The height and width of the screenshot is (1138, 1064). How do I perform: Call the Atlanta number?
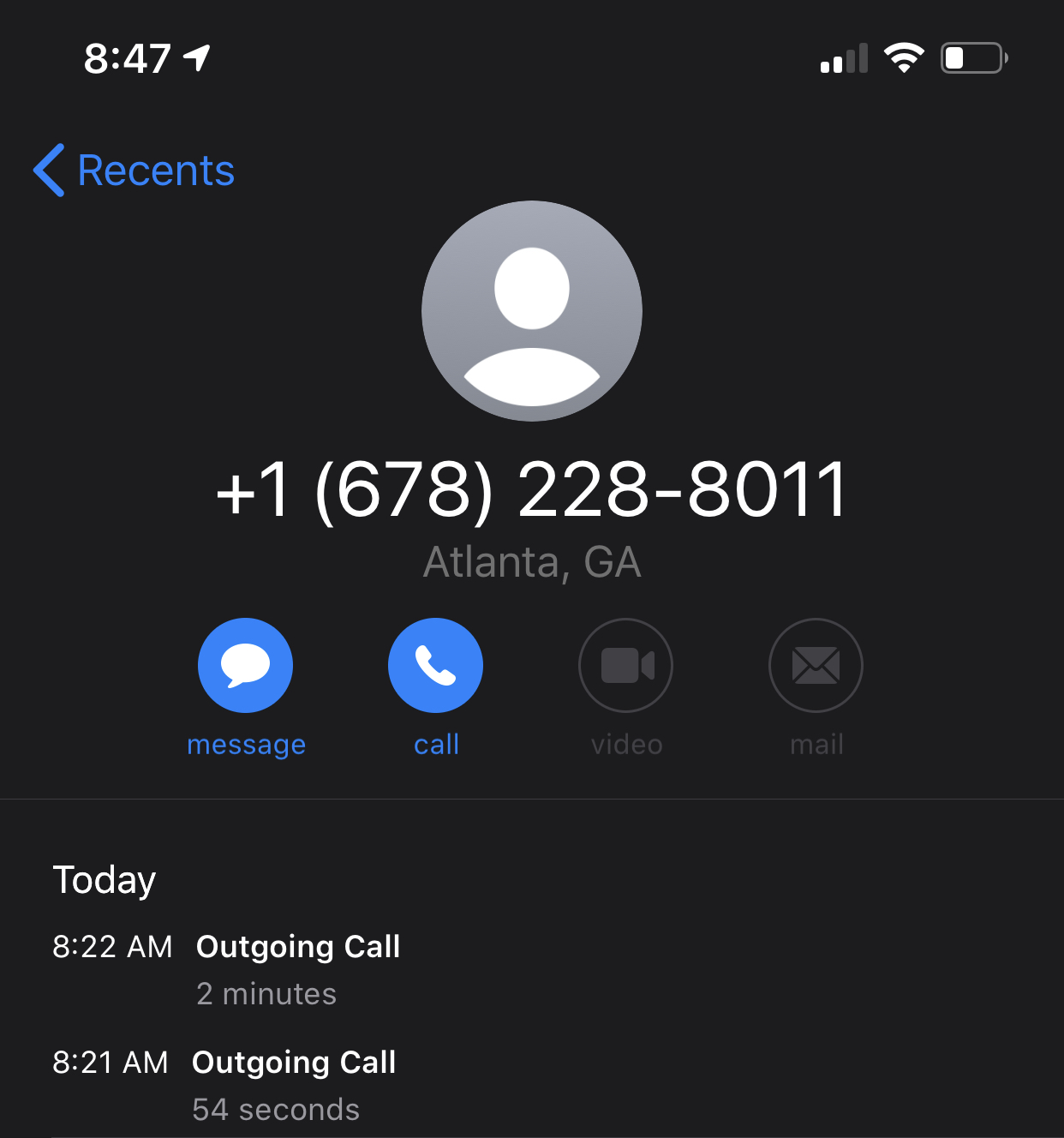point(435,666)
